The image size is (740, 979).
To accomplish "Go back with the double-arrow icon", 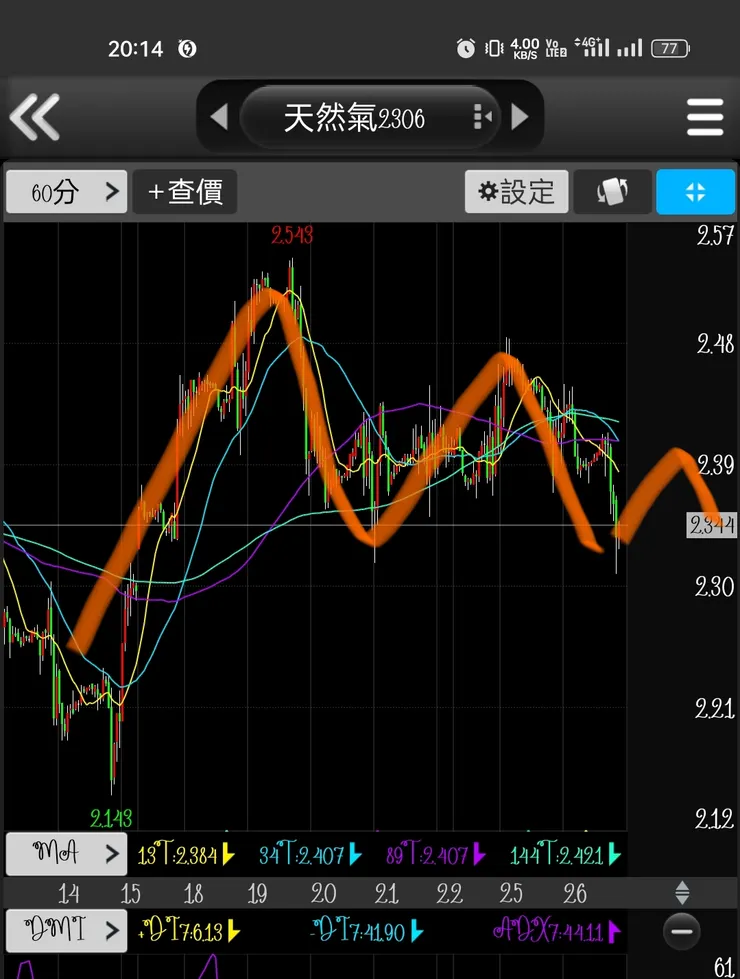I will pos(35,117).
